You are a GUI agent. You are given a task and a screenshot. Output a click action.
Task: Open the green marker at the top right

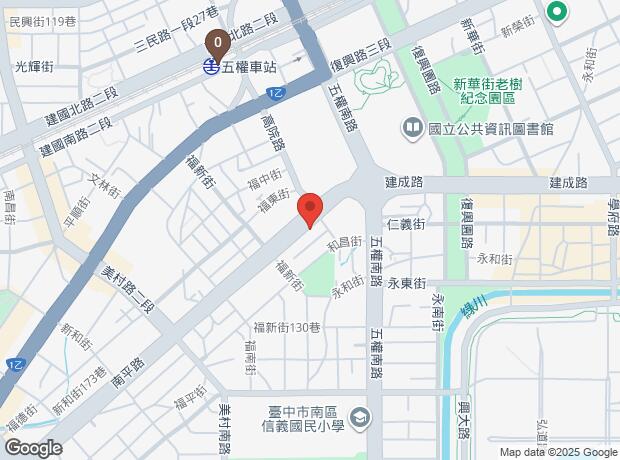point(557,12)
